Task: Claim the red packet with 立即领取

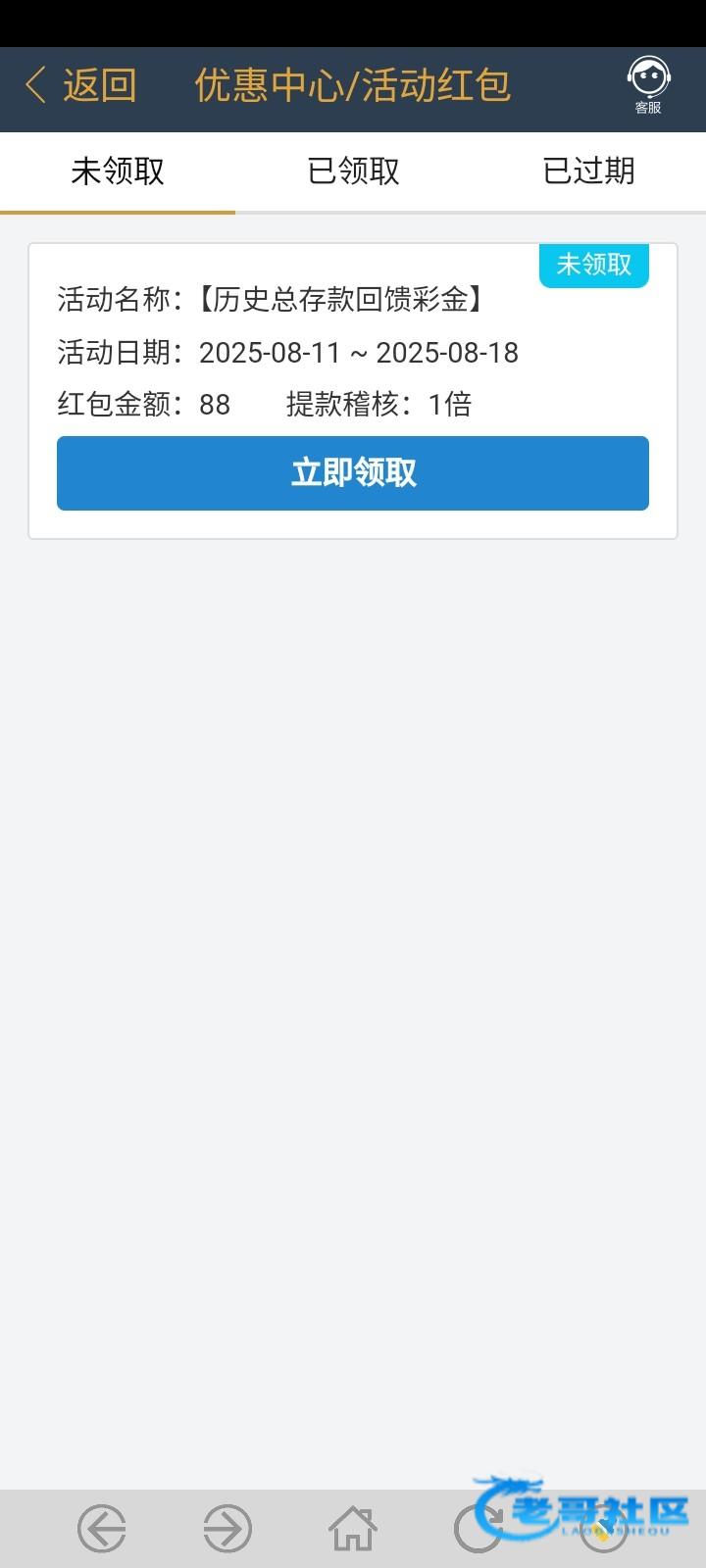Action: click(x=353, y=473)
